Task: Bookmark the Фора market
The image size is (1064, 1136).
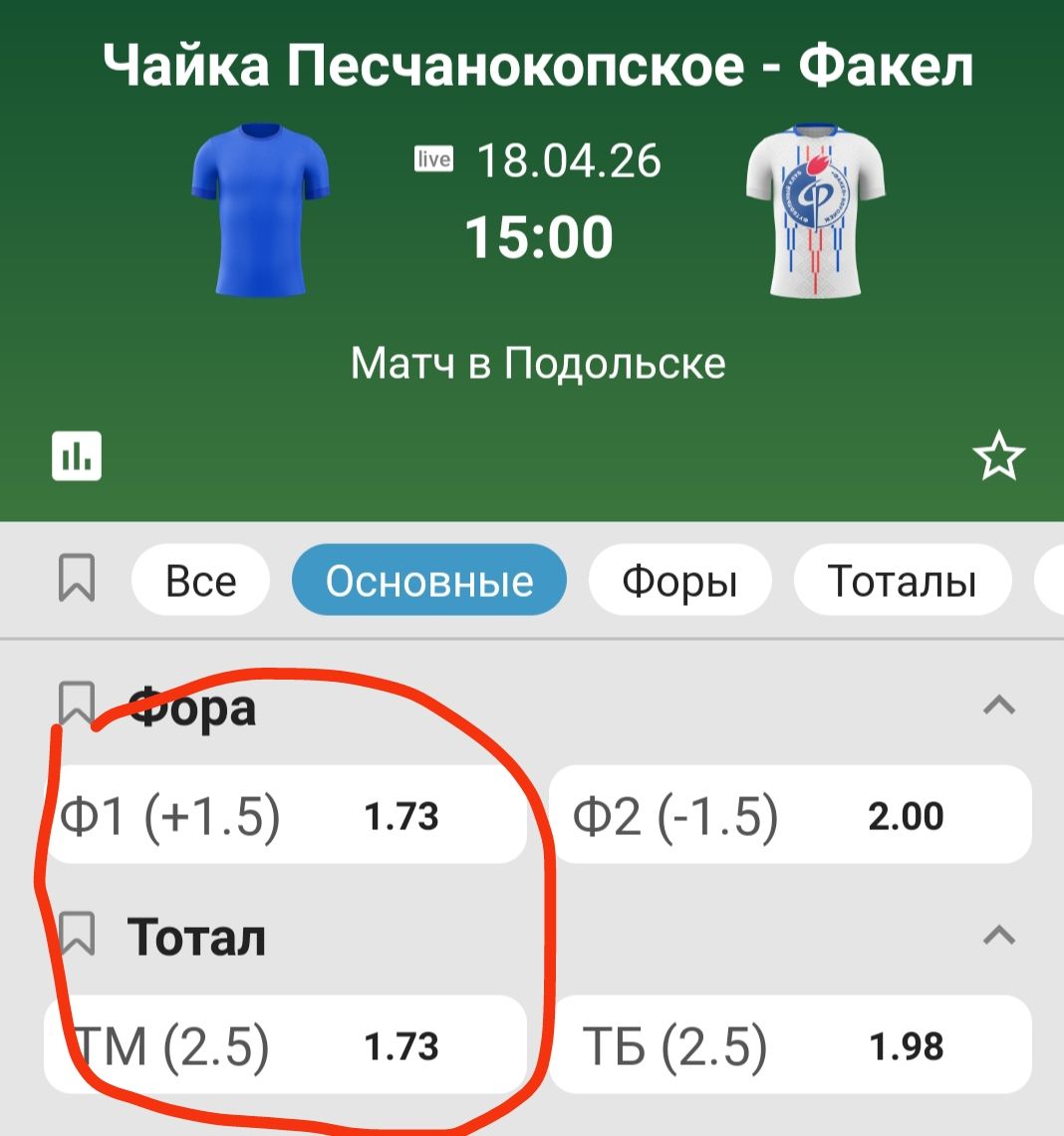Action: coord(77,704)
